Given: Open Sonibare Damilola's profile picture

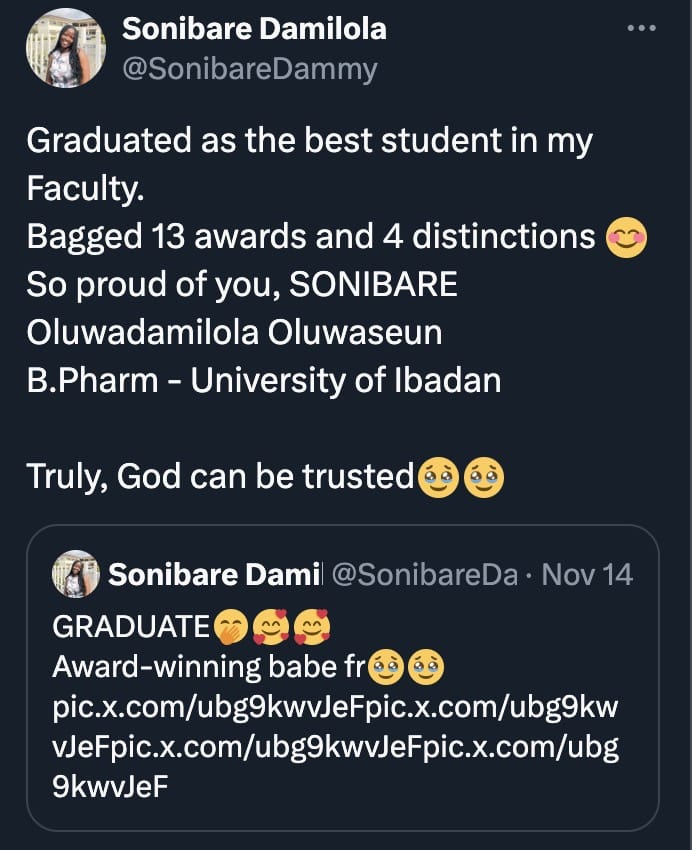Looking at the screenshot, I should (65, 48).
